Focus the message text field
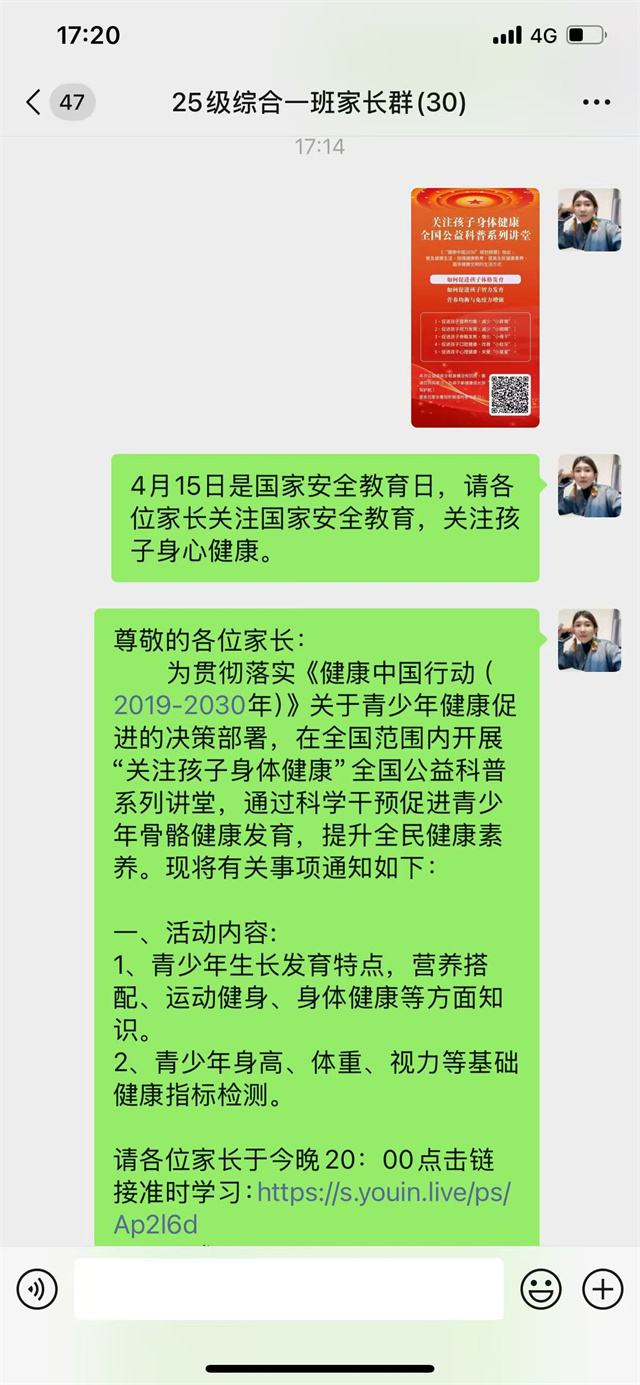Screen dimensions: 640x1385 288,1289
